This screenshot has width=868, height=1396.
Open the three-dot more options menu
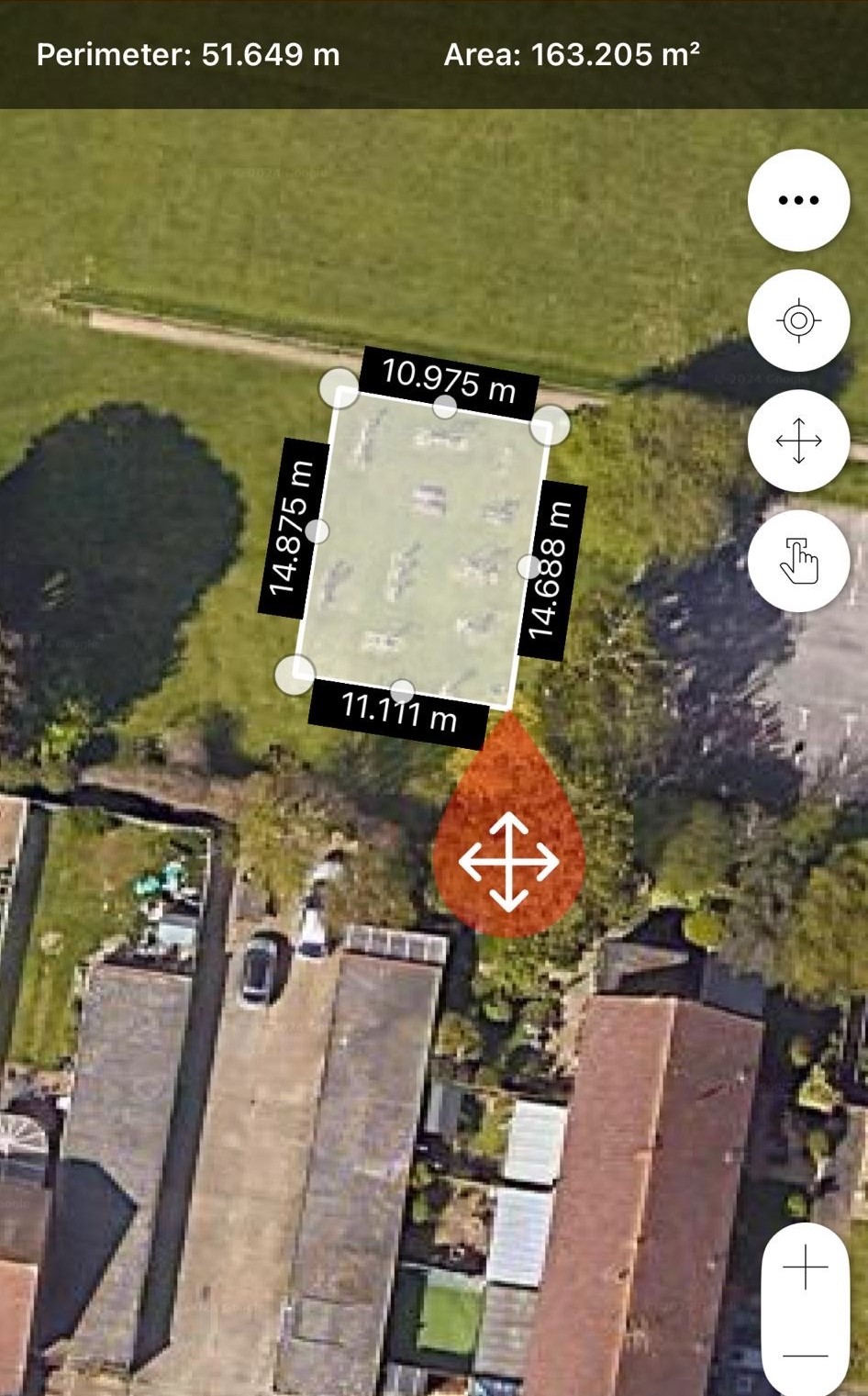pos(797,200)
